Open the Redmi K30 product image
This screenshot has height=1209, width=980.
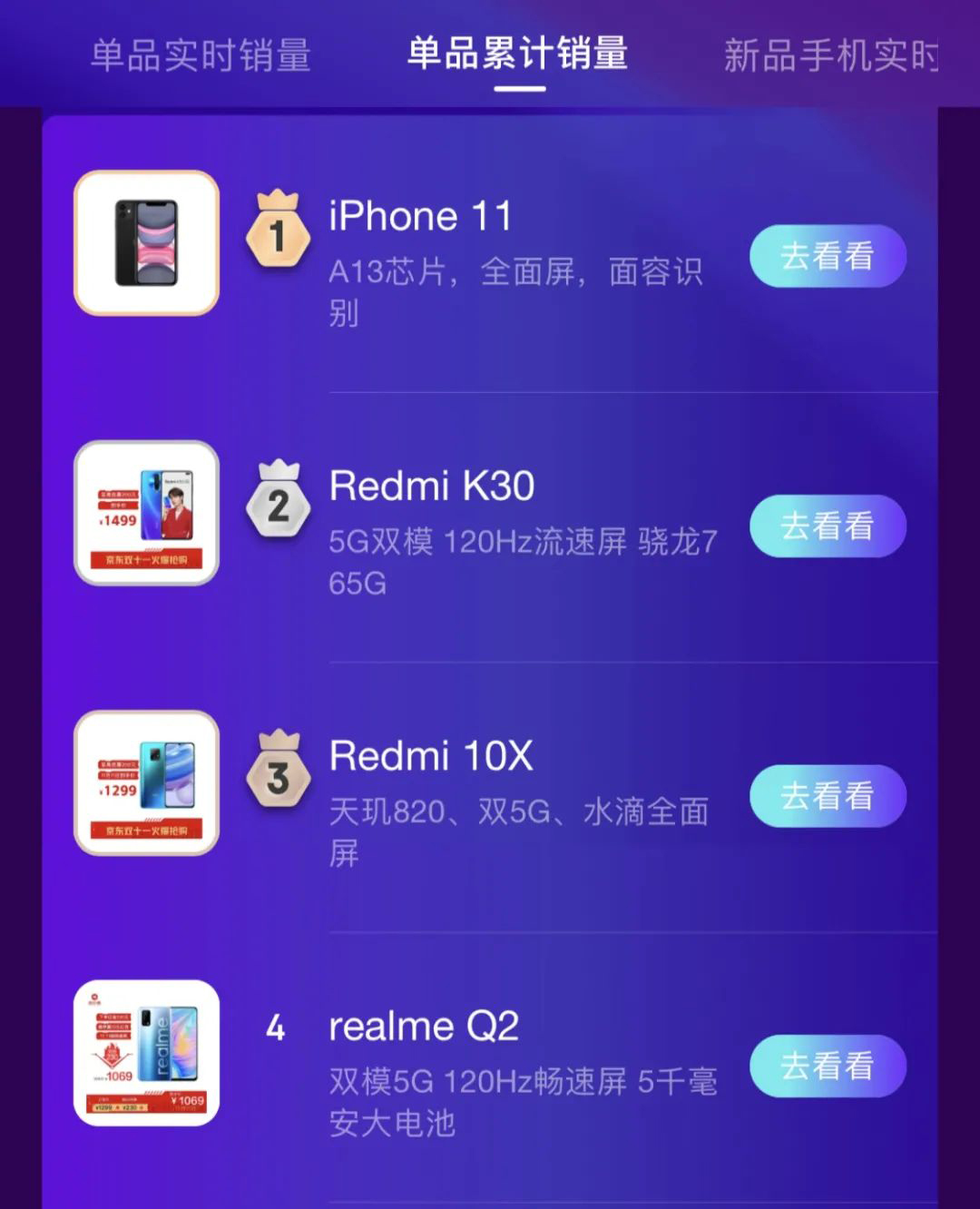pos(146,513)
